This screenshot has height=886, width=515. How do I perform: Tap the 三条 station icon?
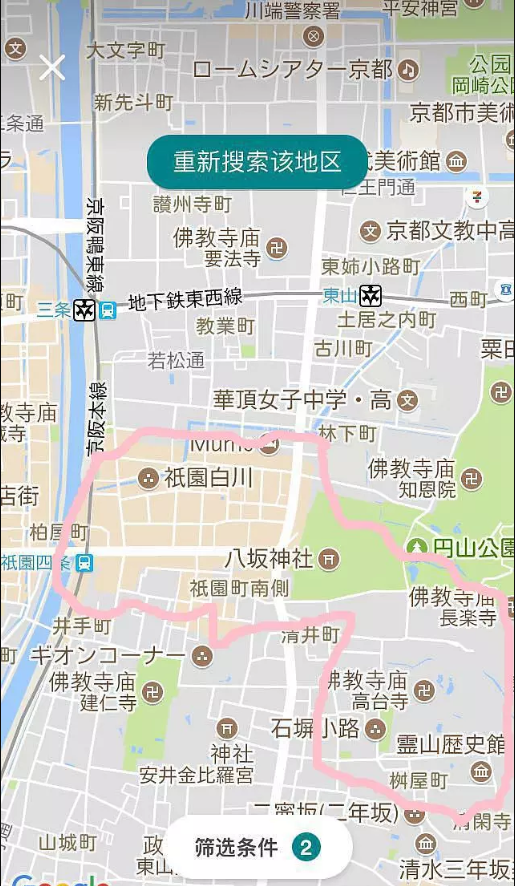(84, 310)
